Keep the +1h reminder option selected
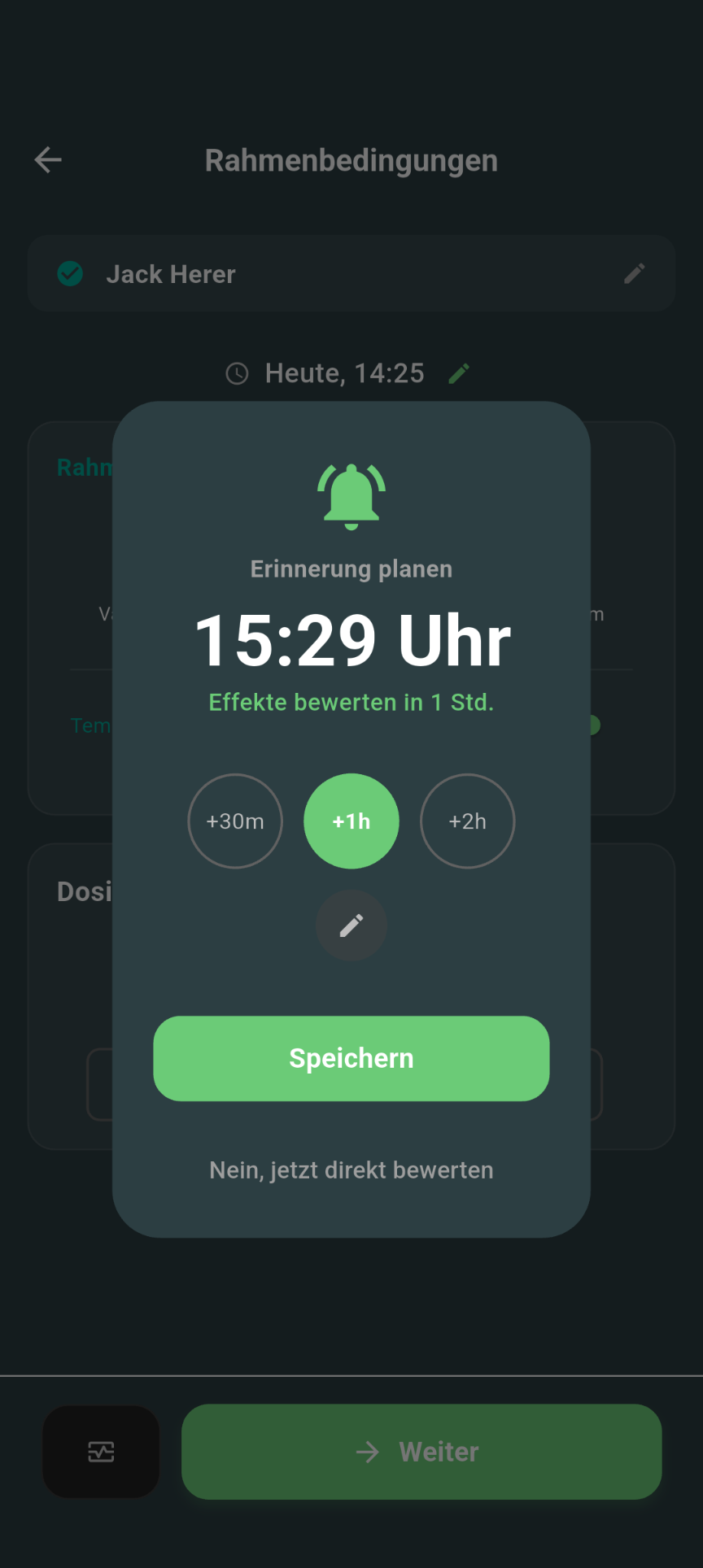 pos(351,821)
